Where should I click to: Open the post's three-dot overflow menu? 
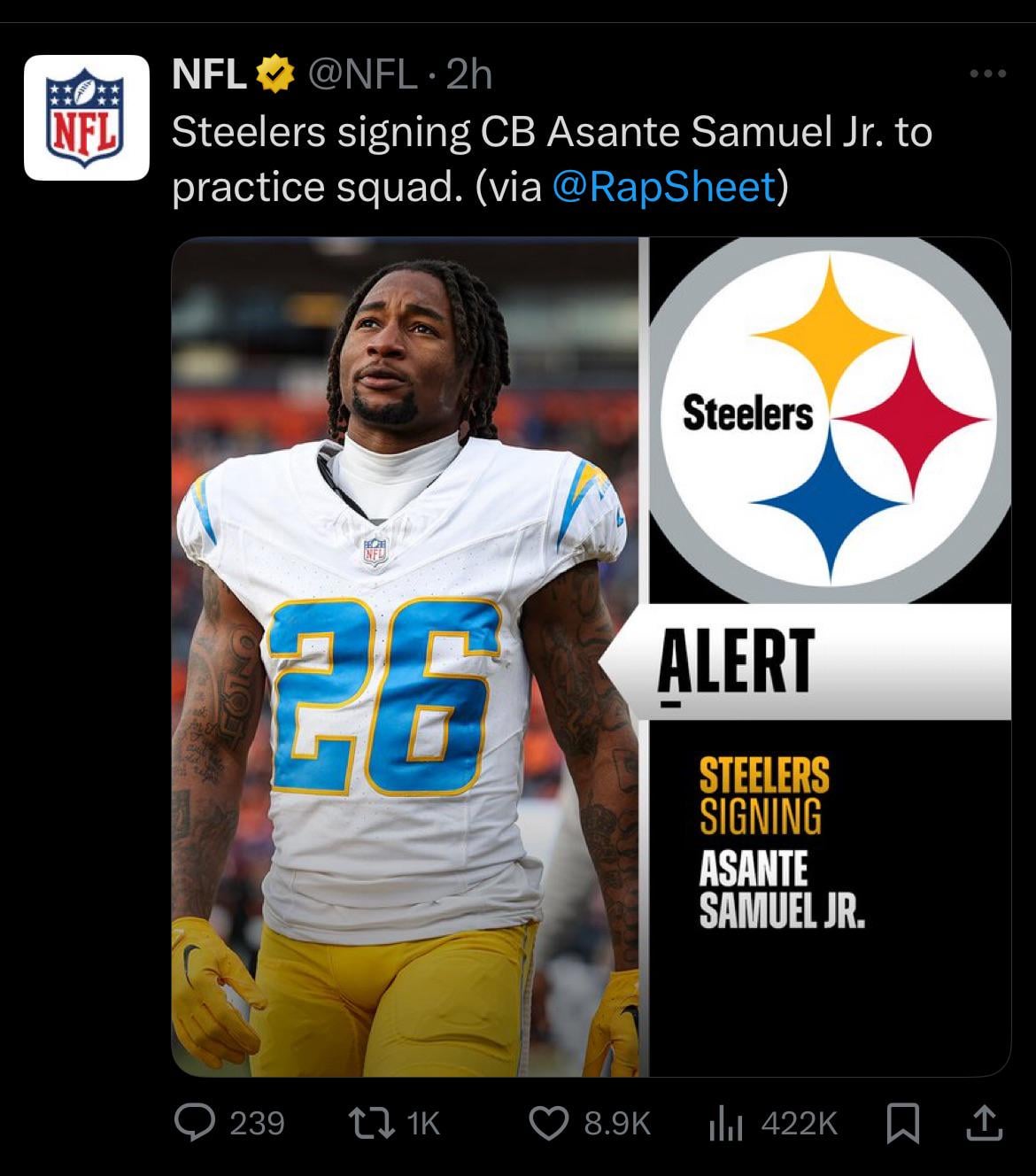click(x=987, y=74)
